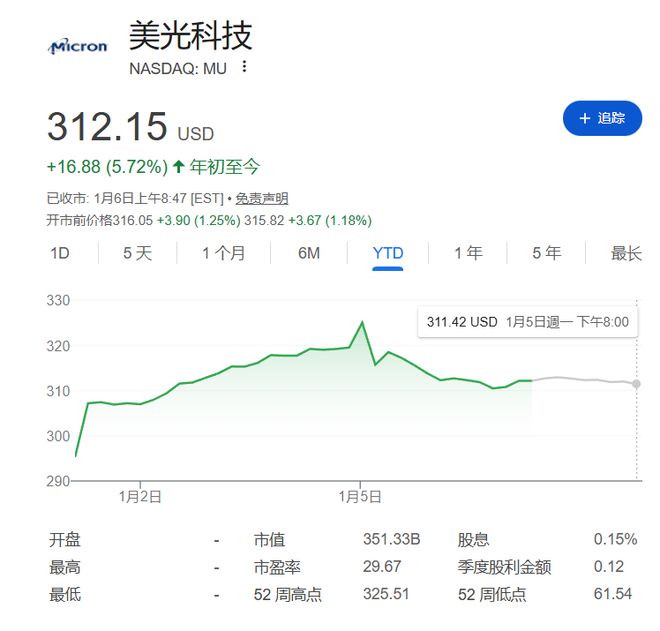Show the 最长 maximum chart range

626,253
